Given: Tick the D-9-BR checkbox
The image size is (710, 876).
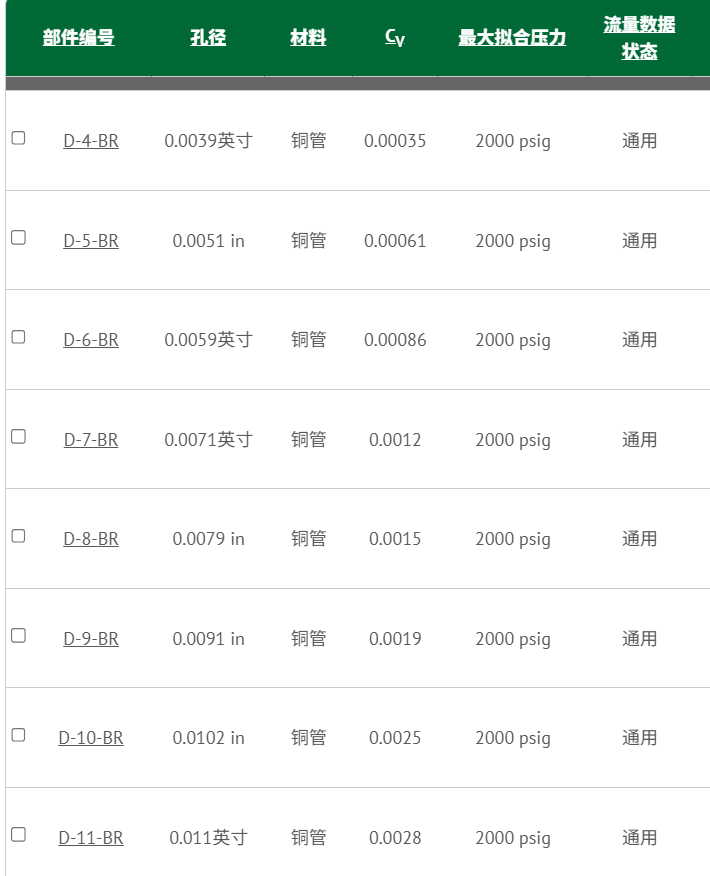Looking at the screenshot, I should pyautogui.click(x=18, y=635).
